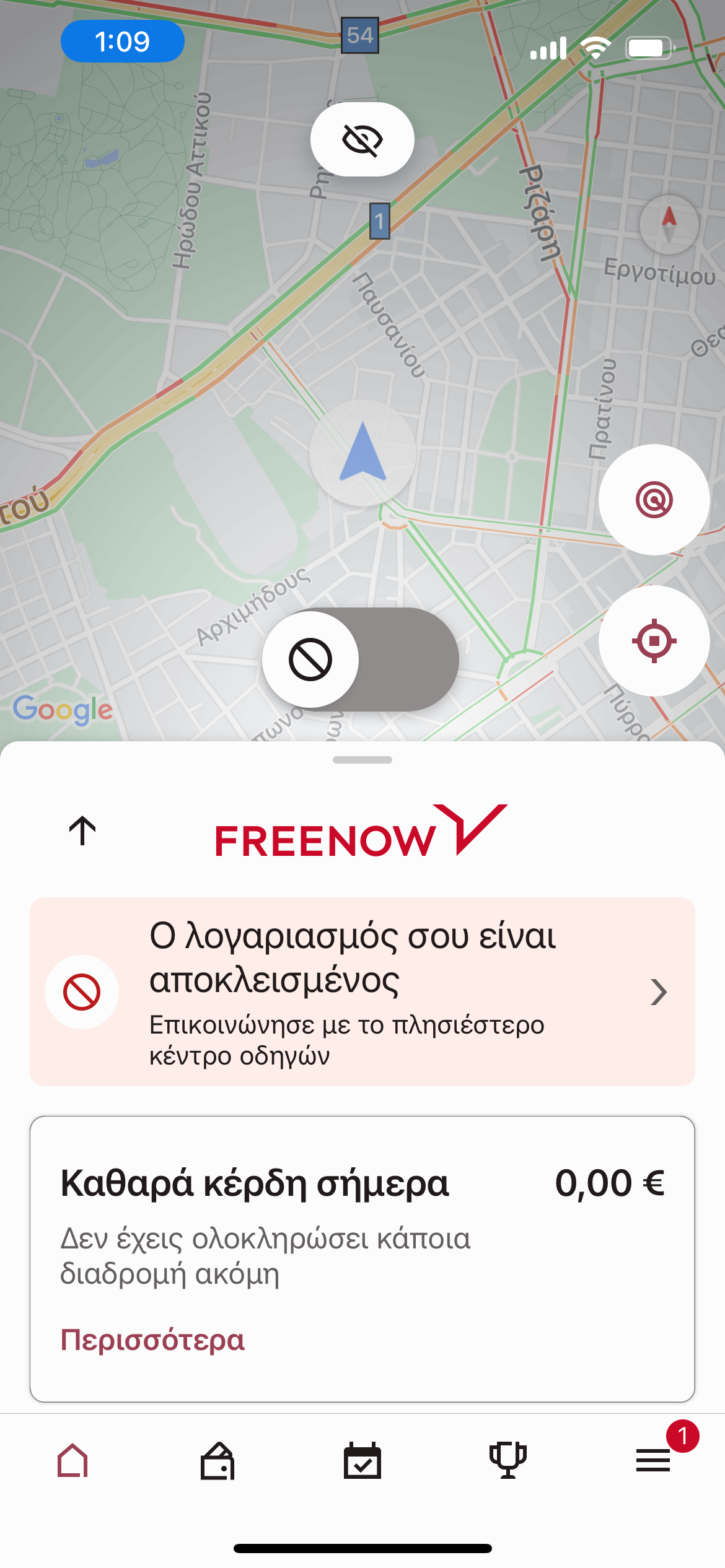The height and width of the screenshot is (1568, 725).
Task: Tap the crossed-eye visibility button
Action: click(362, 139)
